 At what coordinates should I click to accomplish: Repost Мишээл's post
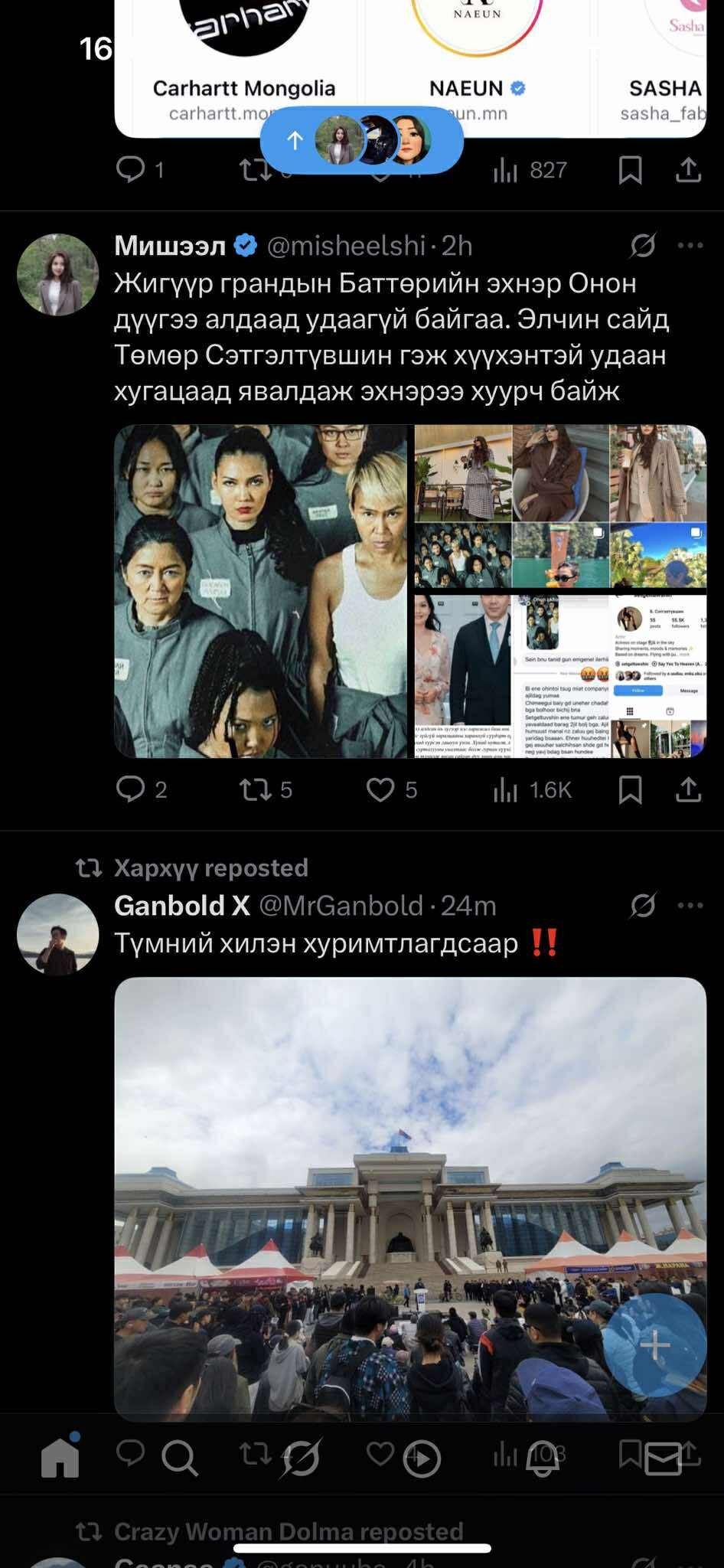[255, 789]
